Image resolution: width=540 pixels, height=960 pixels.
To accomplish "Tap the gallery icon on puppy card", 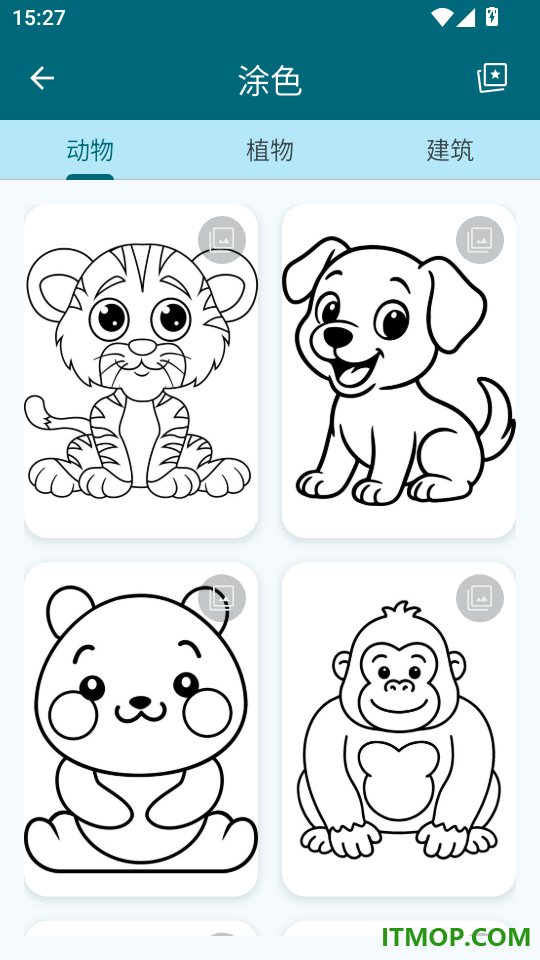I will point(480,240).
